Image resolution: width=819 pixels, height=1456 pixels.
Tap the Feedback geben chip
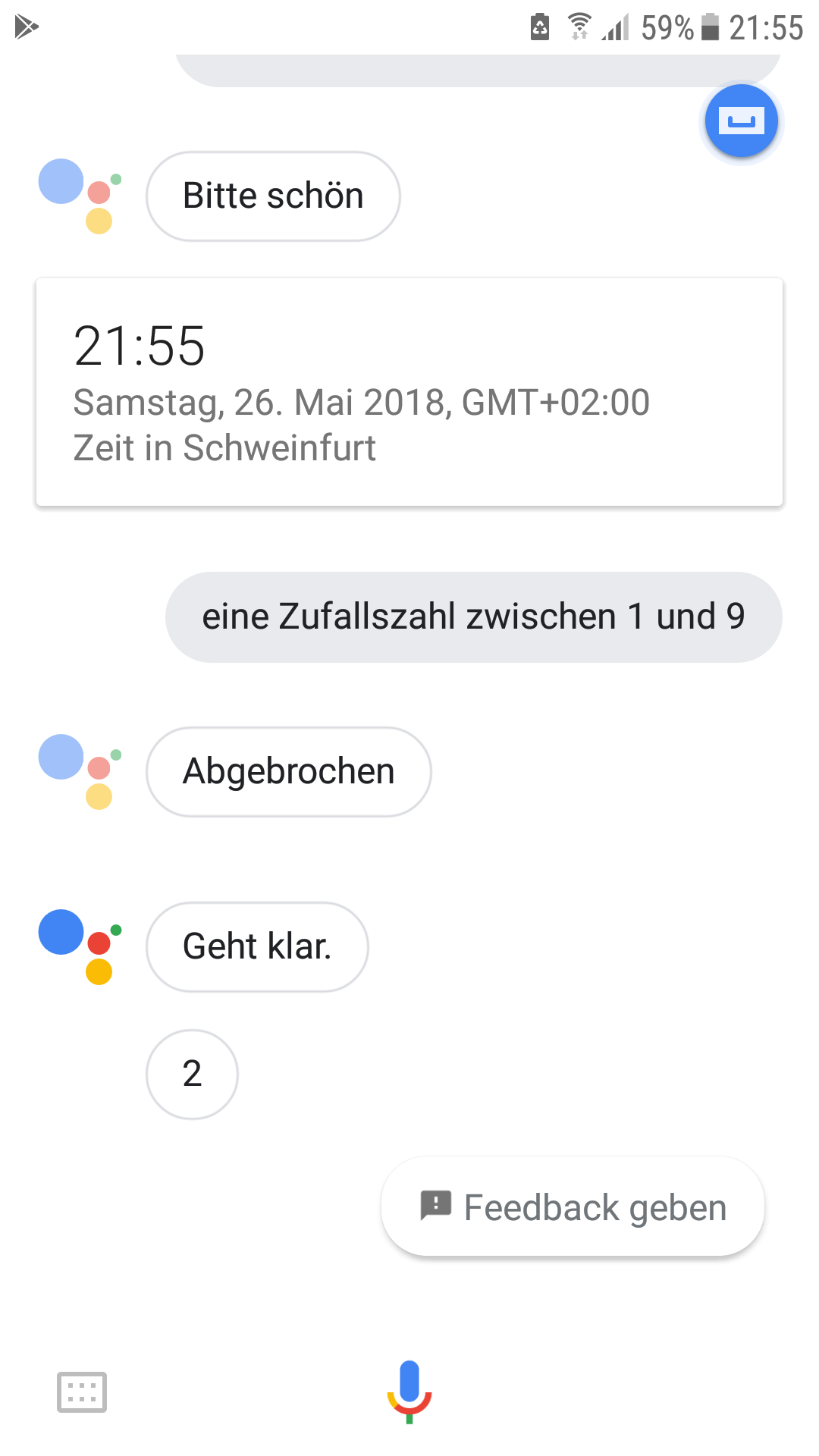tap(573, 1207)
